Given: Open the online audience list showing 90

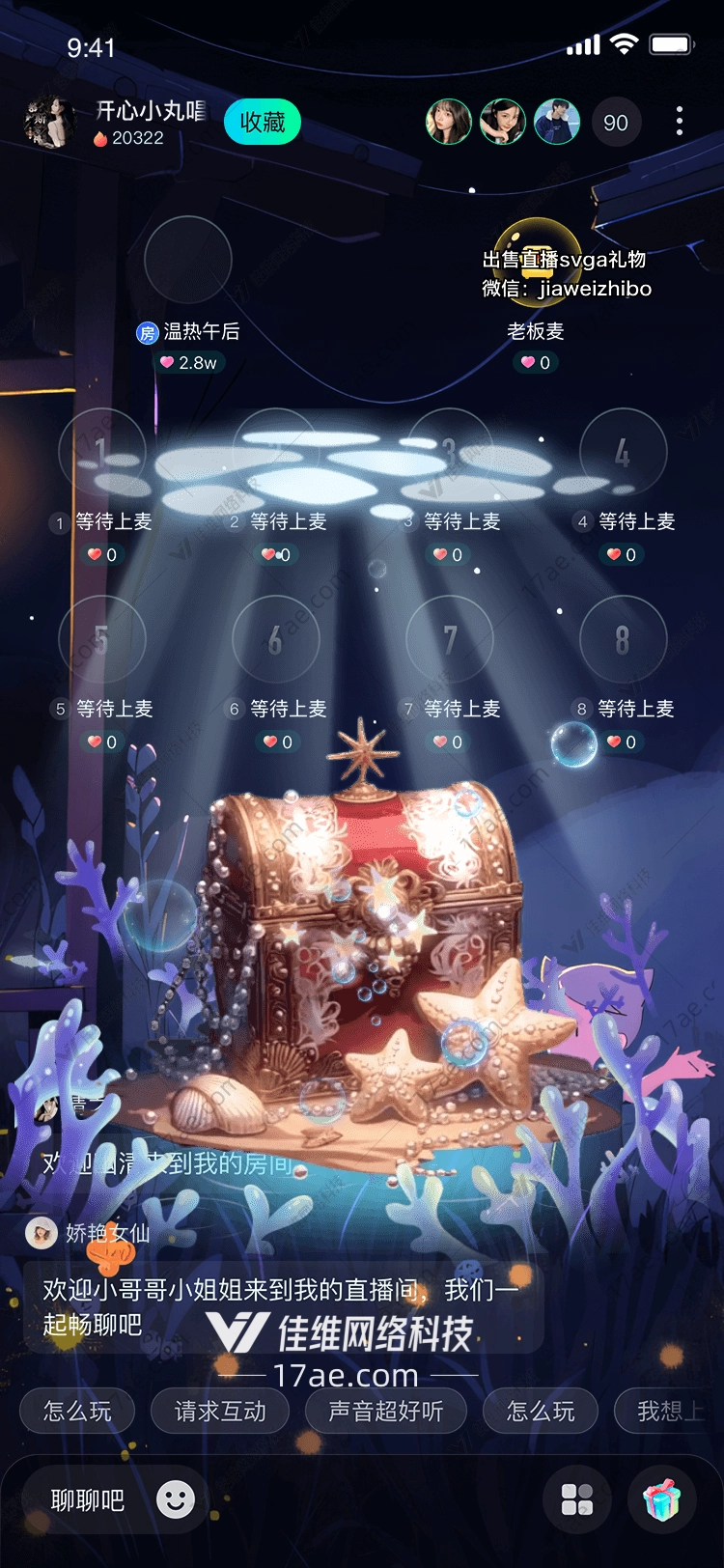Looking at the screenshot, I should 616,123.
